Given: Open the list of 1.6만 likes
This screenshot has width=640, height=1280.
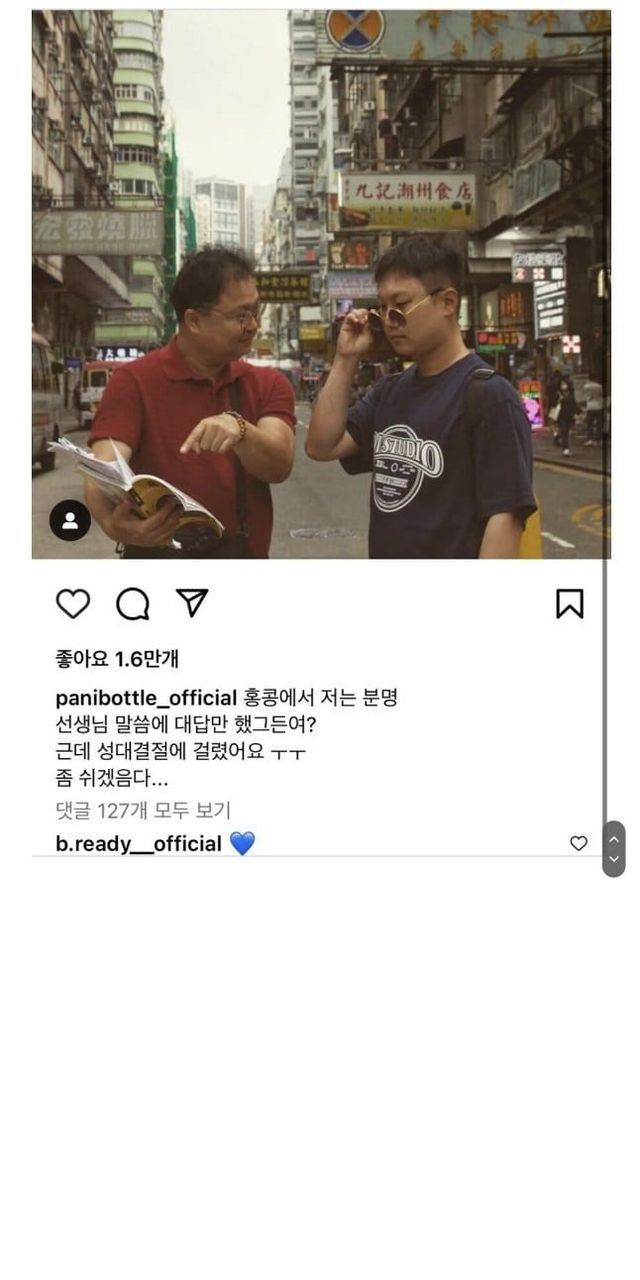Looking at the screenshot, I should point(117,659).
